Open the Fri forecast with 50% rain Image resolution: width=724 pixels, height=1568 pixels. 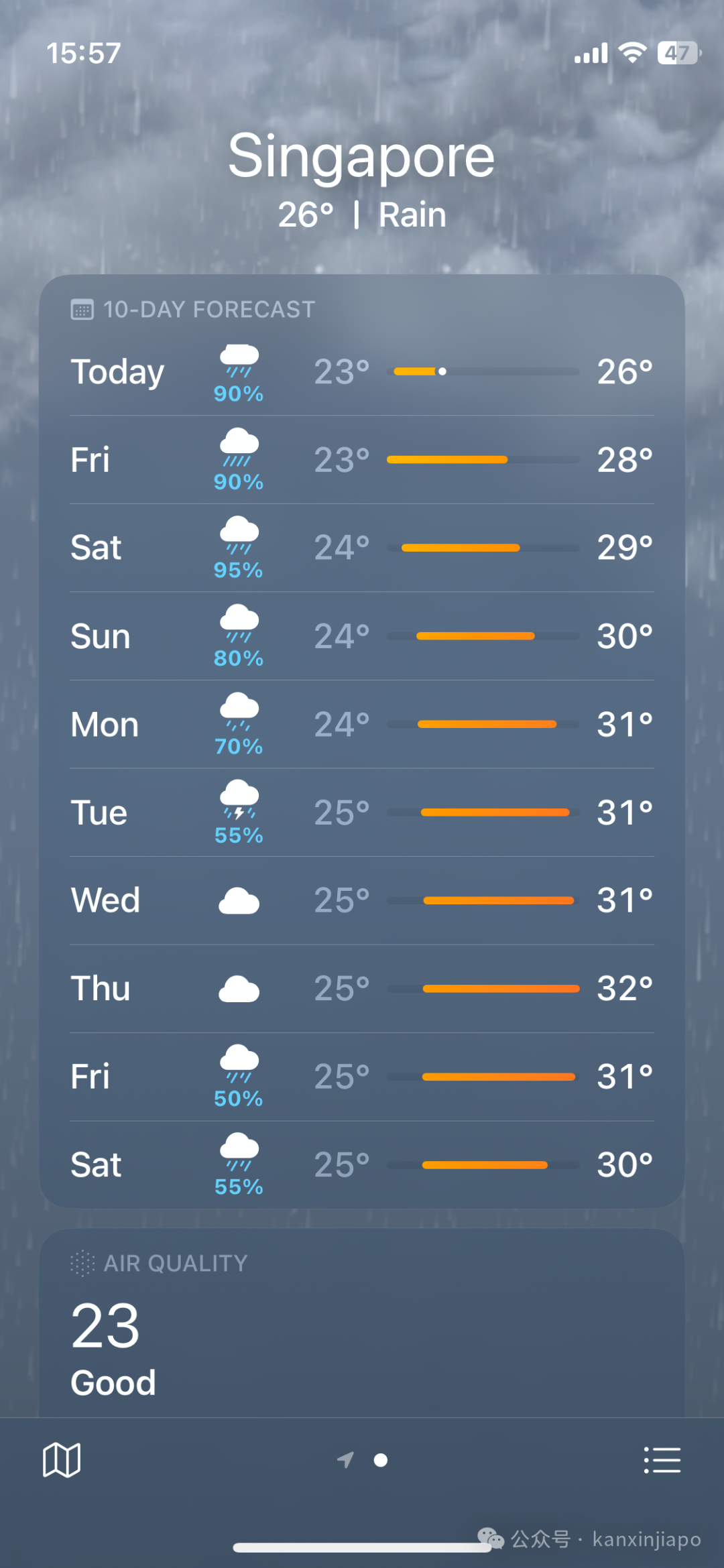click(x=362, y=1077)
